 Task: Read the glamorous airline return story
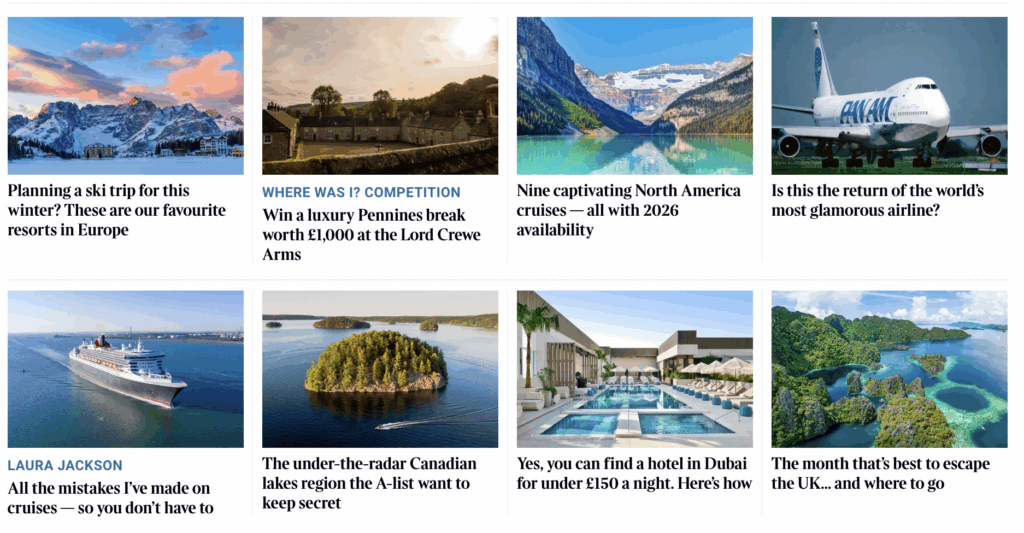tap(877, 200)
